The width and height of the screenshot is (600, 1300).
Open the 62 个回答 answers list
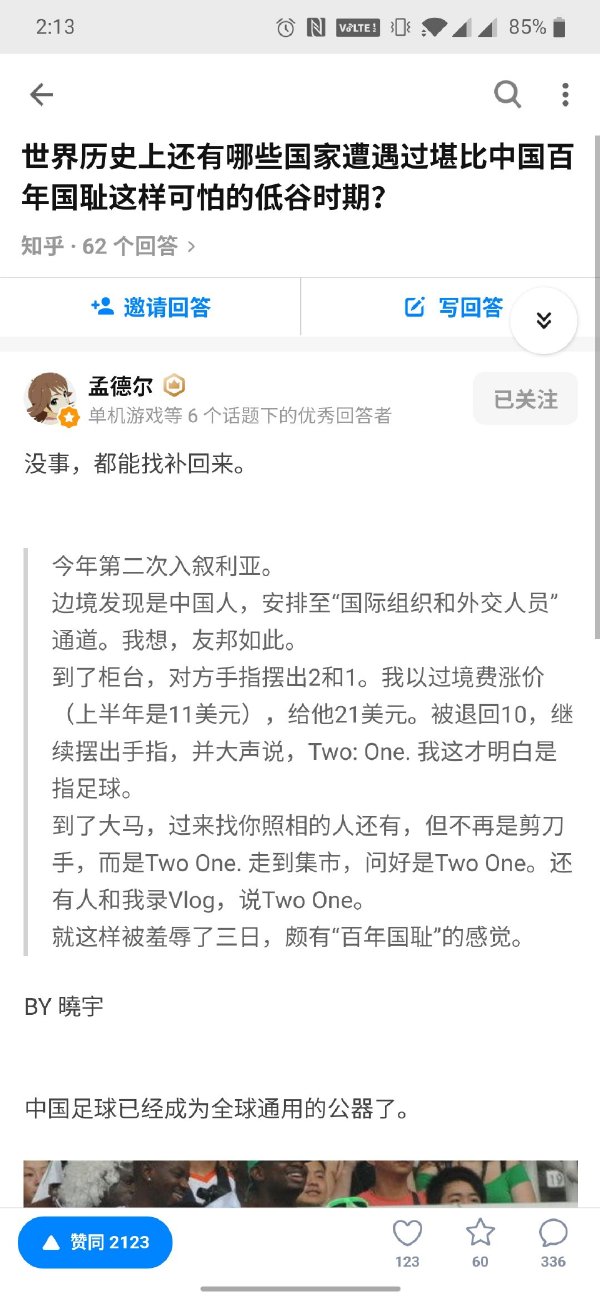(108, 245)
